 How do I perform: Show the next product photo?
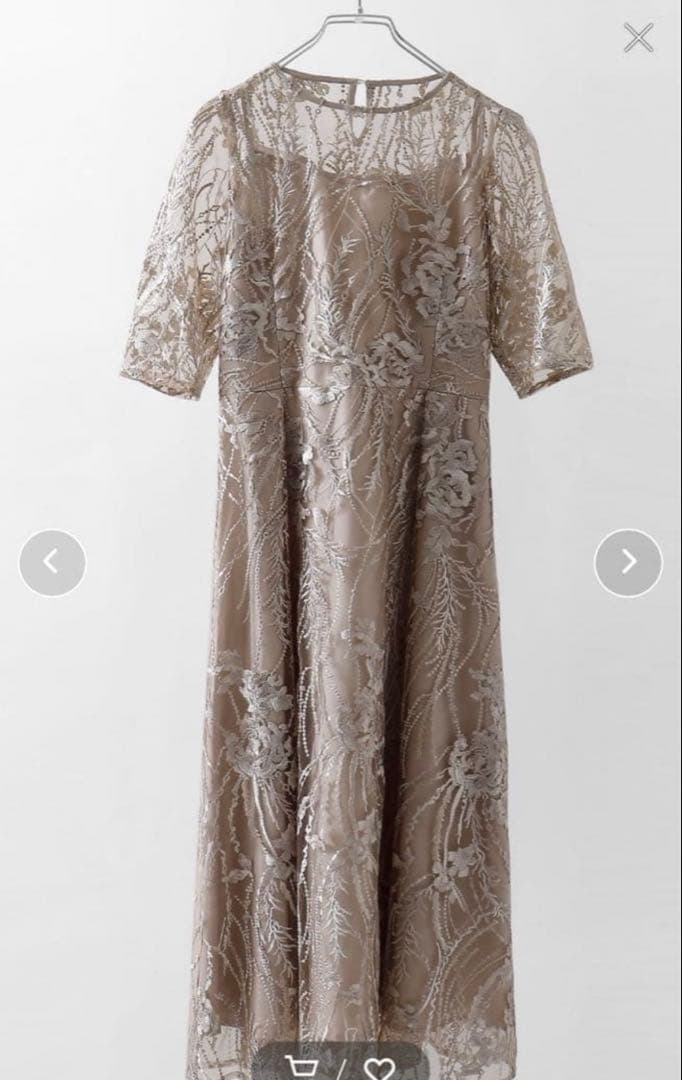628,563
